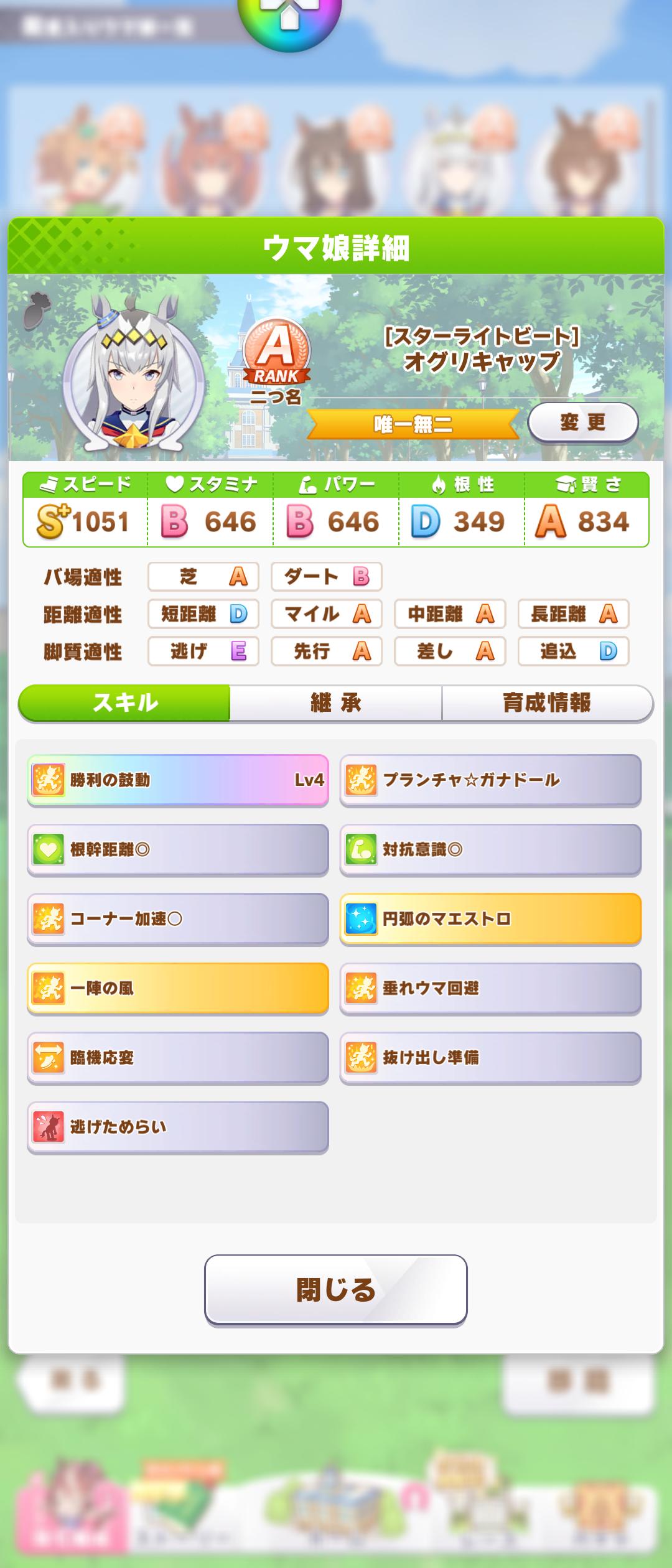Select the 垂れウマ回避 skill
672x1568 pixels.
coord(490,989)
